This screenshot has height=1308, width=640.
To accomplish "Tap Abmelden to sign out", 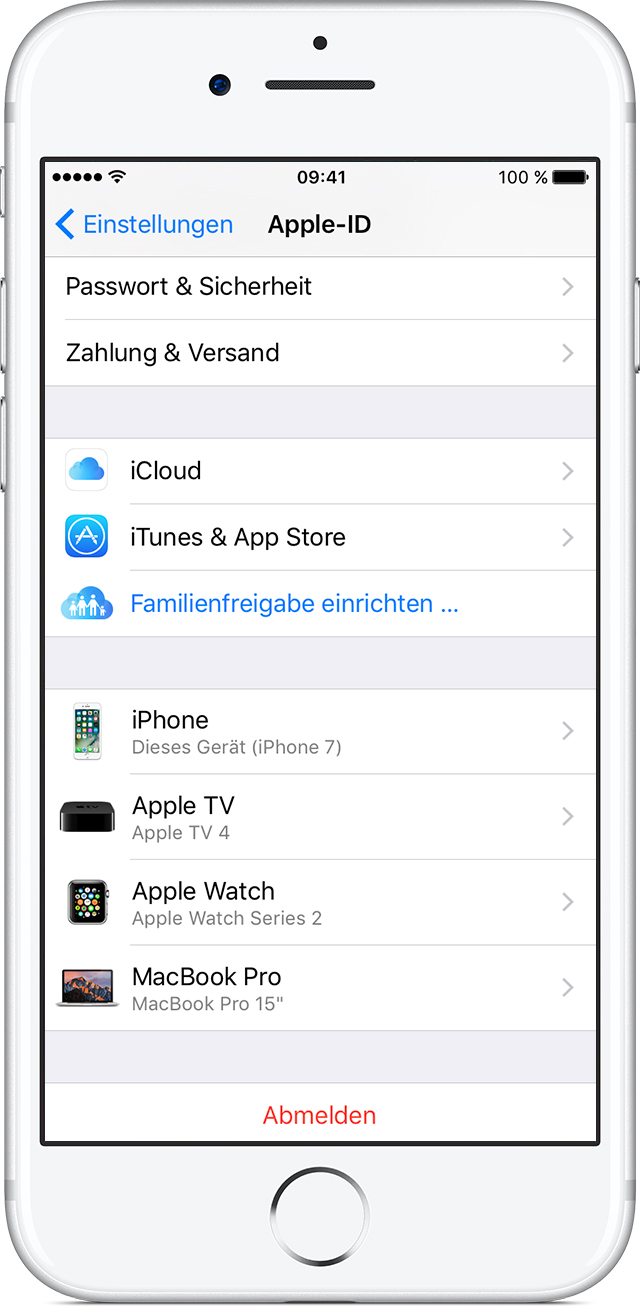I will tap(320, 1115).
